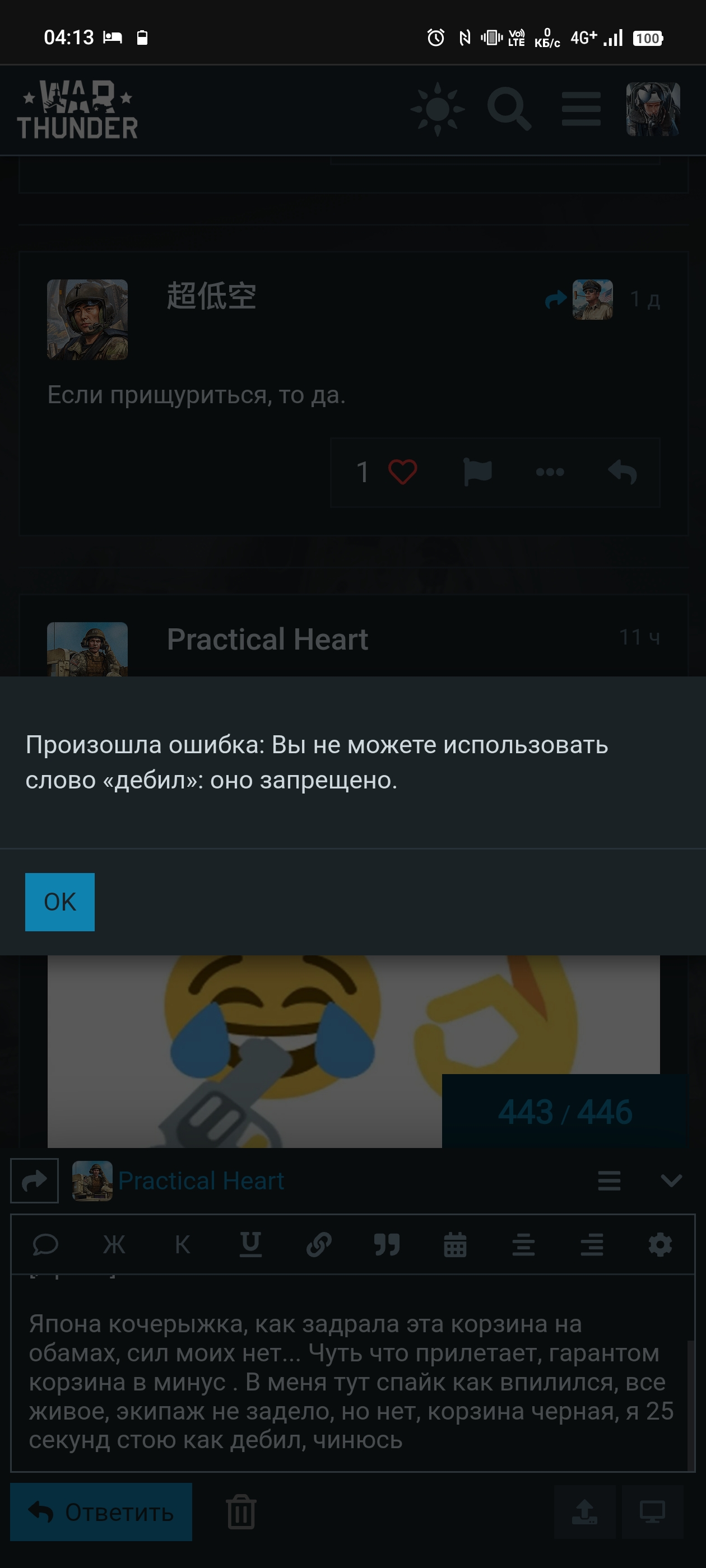Submit reply with Ответить button
706x1568 pixels.
(101, 1512)
